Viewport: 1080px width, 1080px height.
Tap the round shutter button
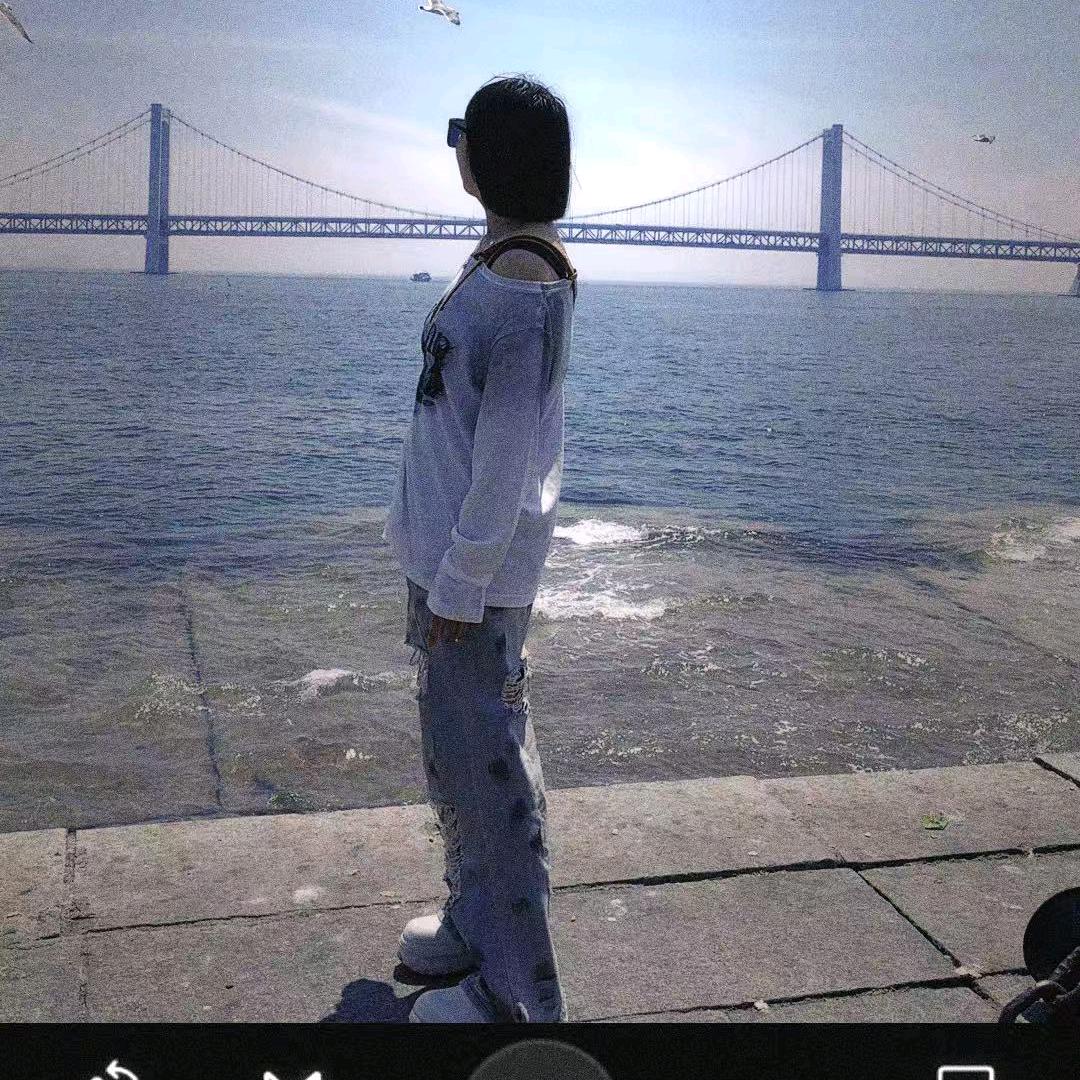pos(540,1064)
